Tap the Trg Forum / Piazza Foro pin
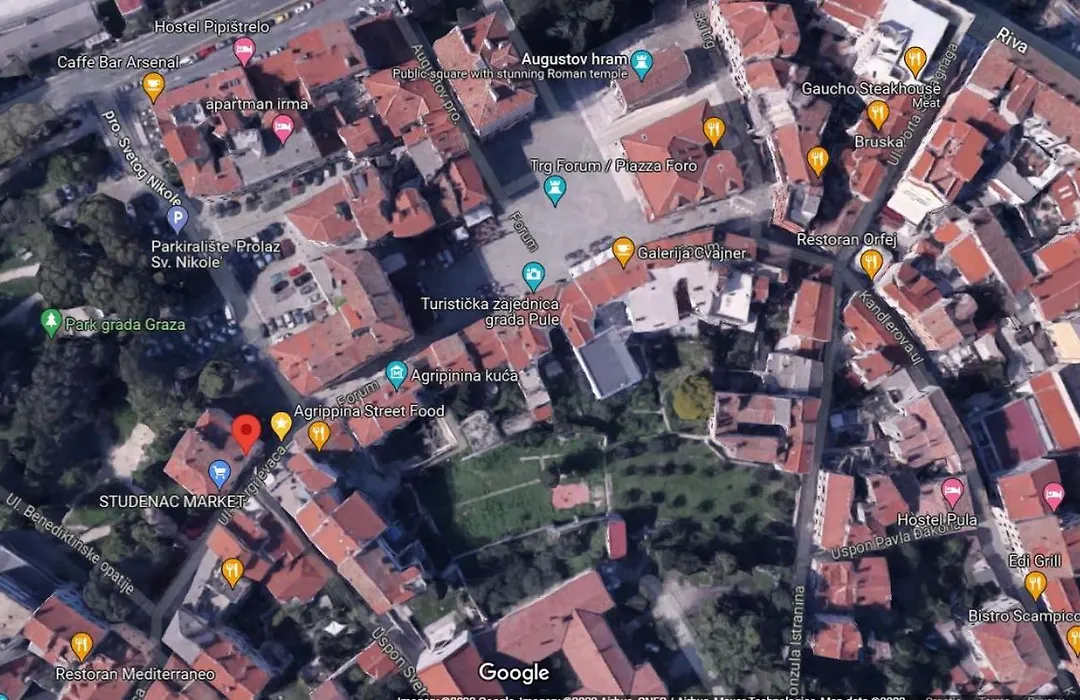 tap(555, 188)
